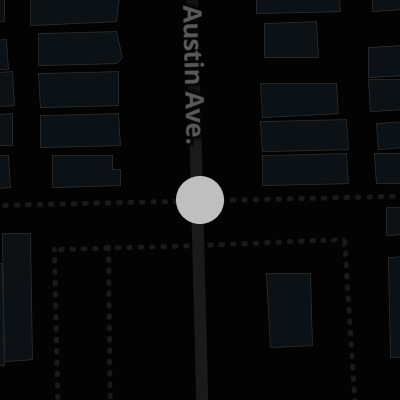
Task: Tap the circular location marker on Austin Ave.
Action: [x=200, y=200]
